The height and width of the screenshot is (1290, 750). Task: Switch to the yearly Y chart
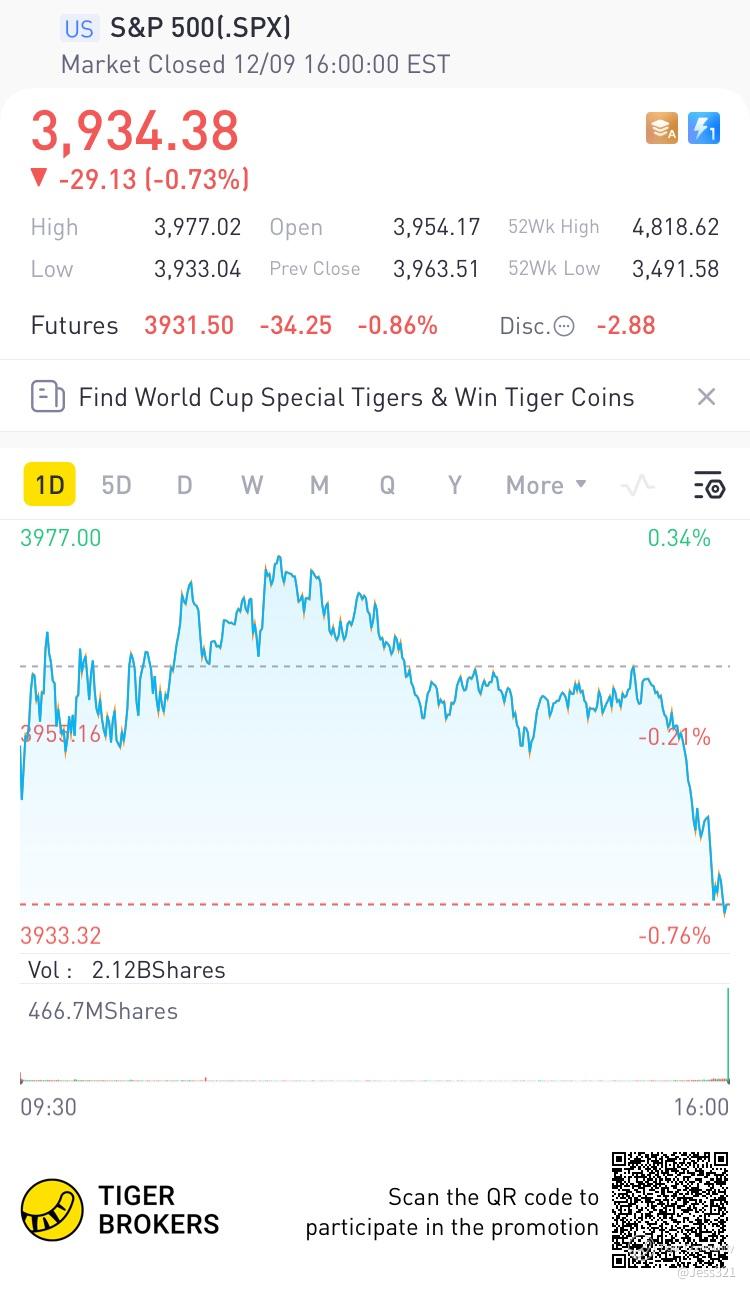pyautogui.click(x=454, y=485)
